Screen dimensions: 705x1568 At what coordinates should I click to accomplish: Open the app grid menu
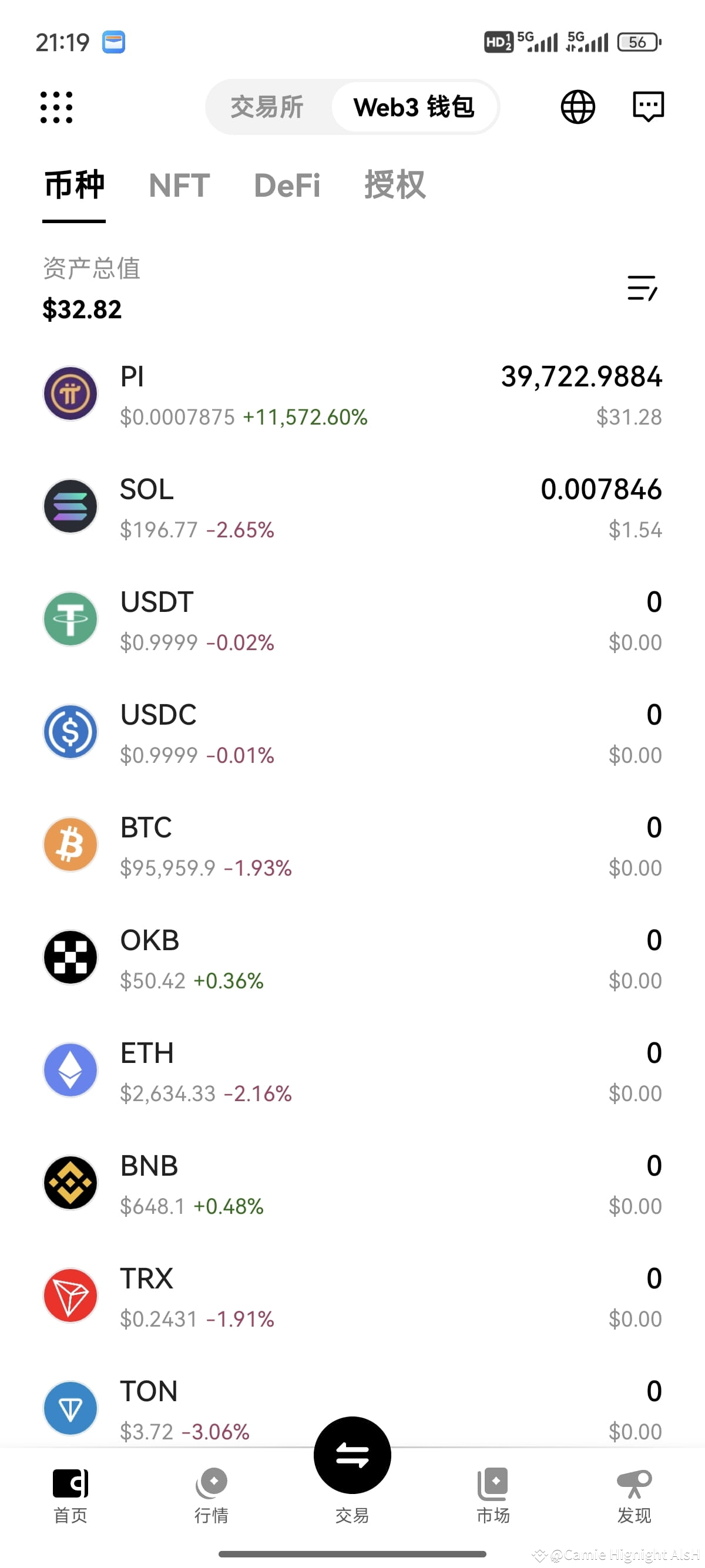click(56, 106)
